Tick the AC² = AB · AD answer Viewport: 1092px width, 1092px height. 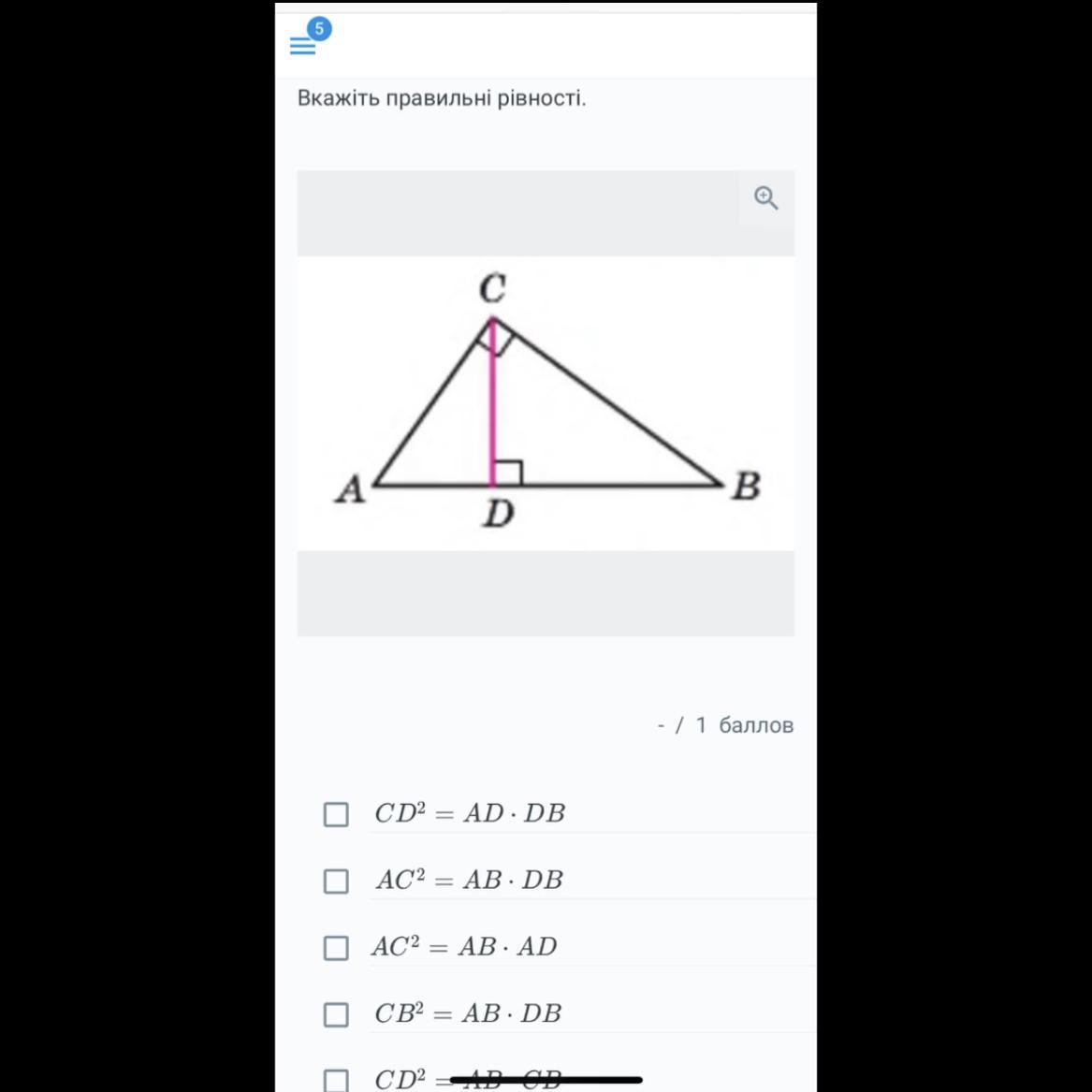pos(336,948)
